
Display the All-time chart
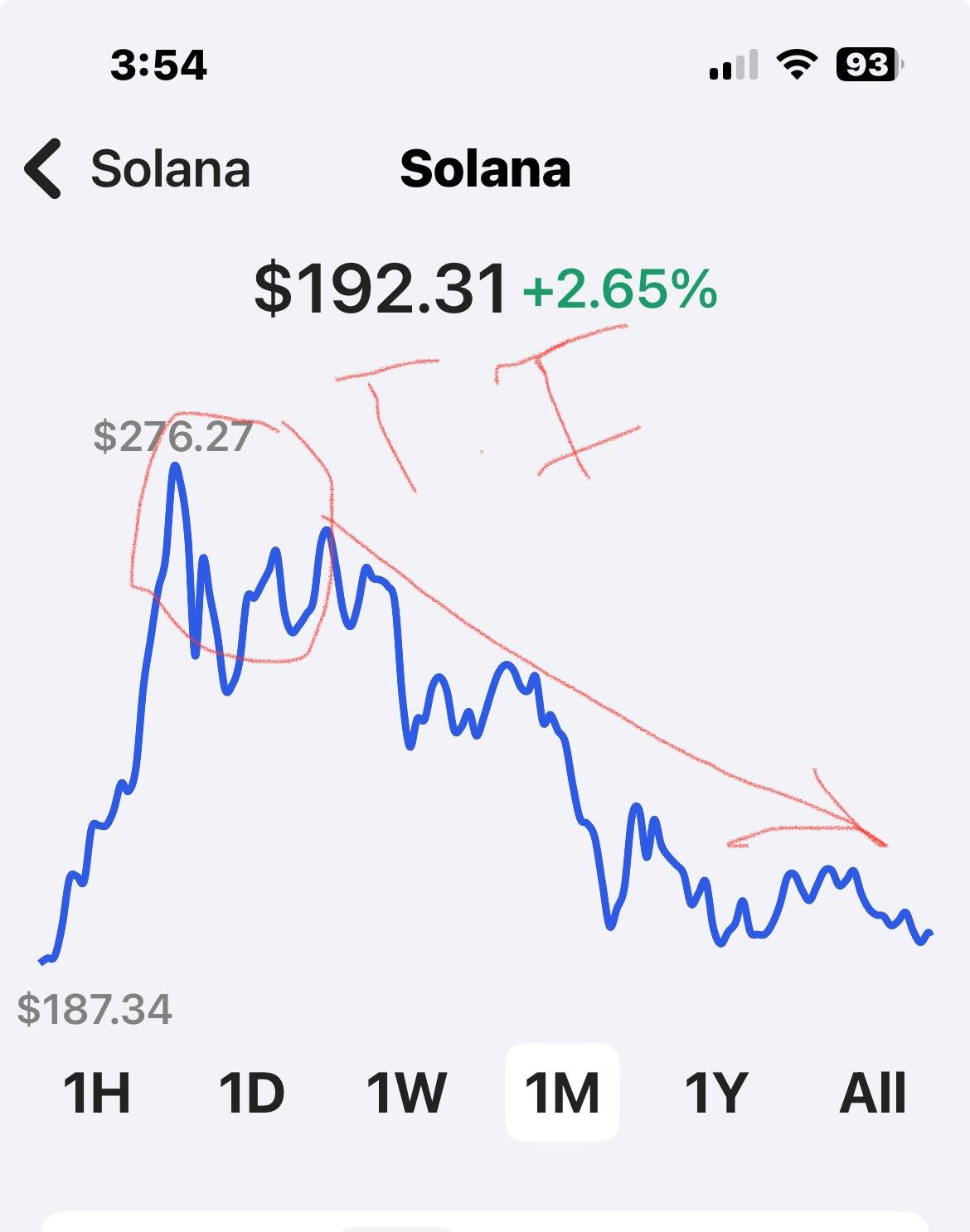[x=872, y=1093]
